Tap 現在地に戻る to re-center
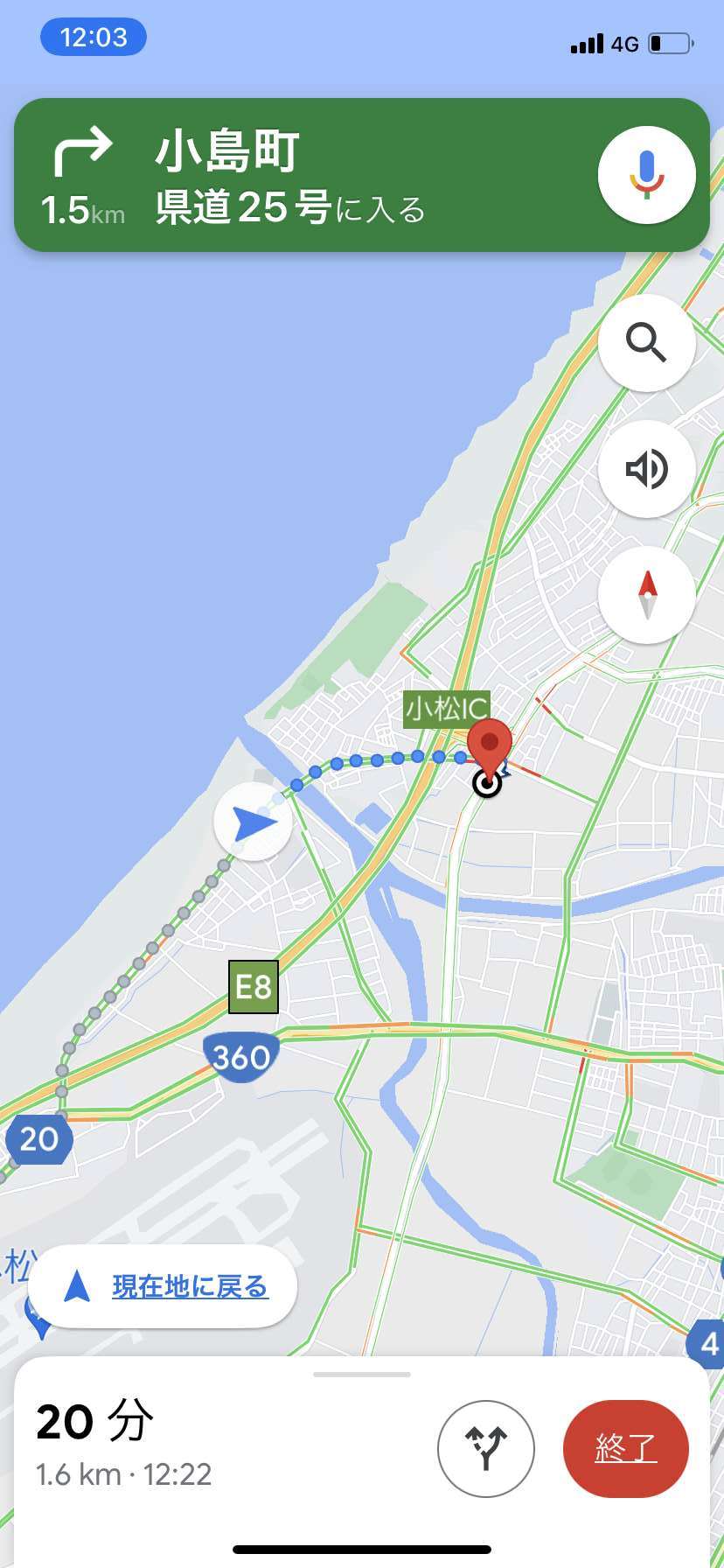This screenshot has height=1568, width=724. pos(163,1286)
